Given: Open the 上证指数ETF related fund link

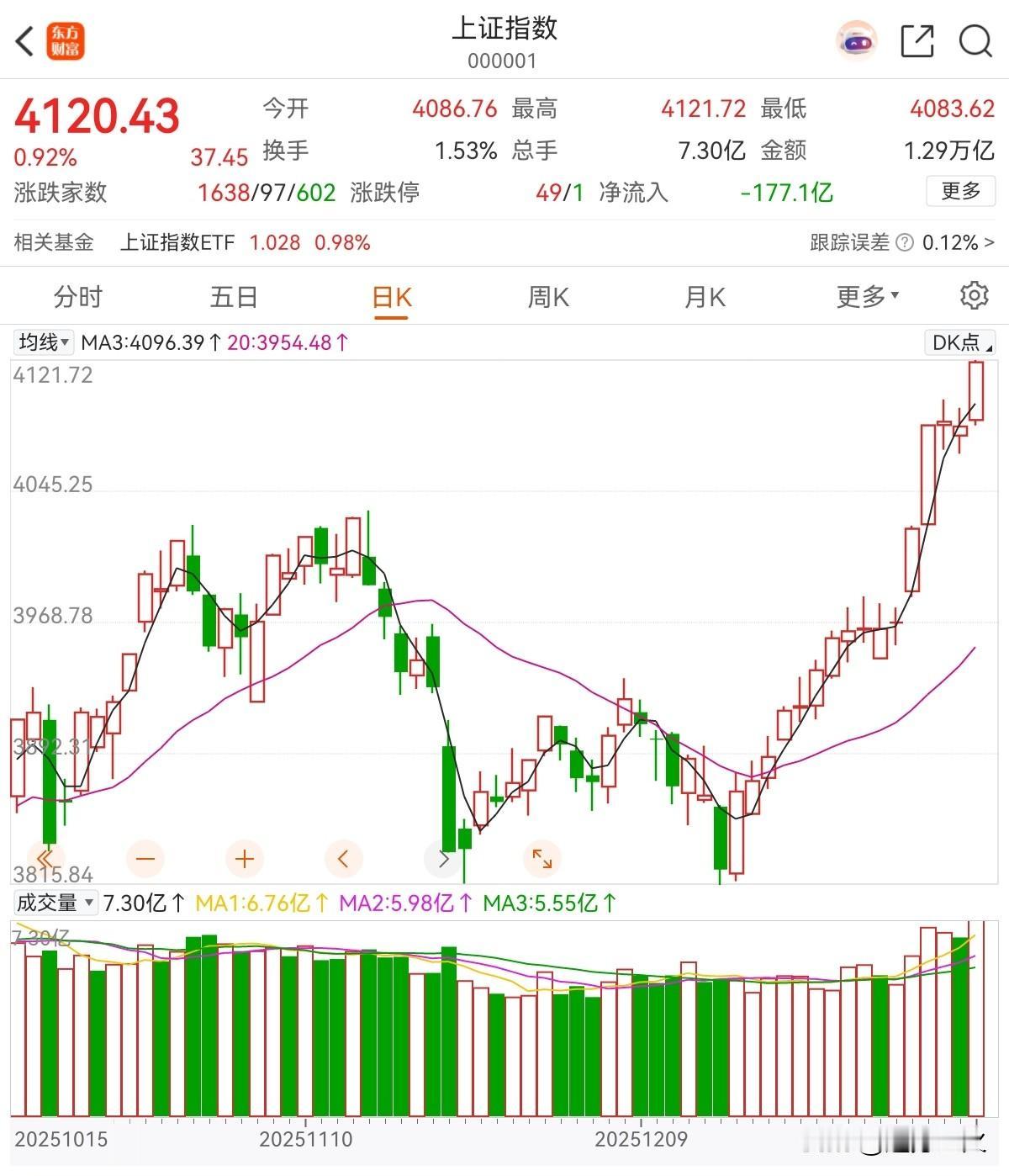Looking at the screenshot, I should (x=177, y=242).
